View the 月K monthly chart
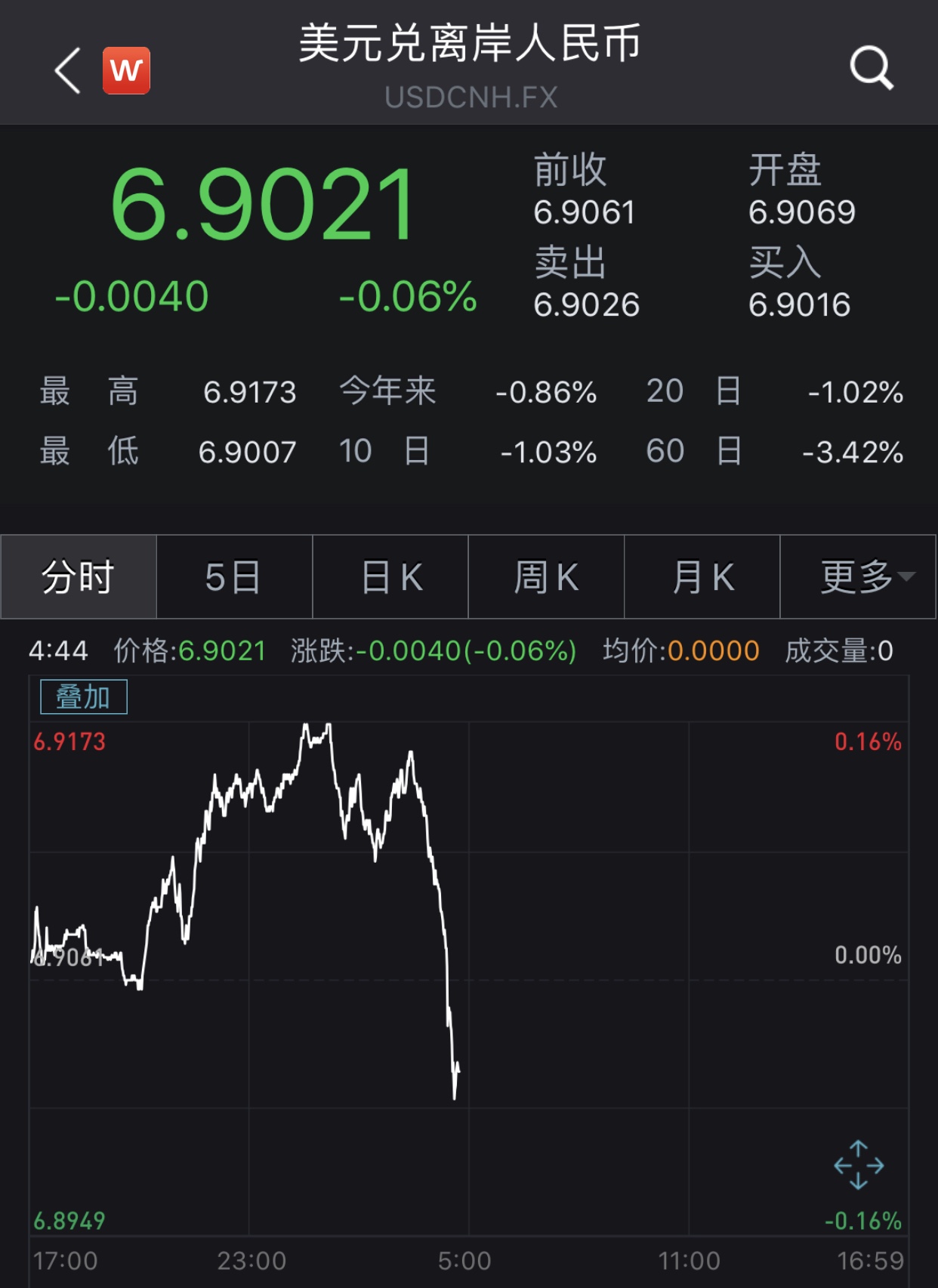Viewport: 938px width, 1288px height. tap(702, 577)
